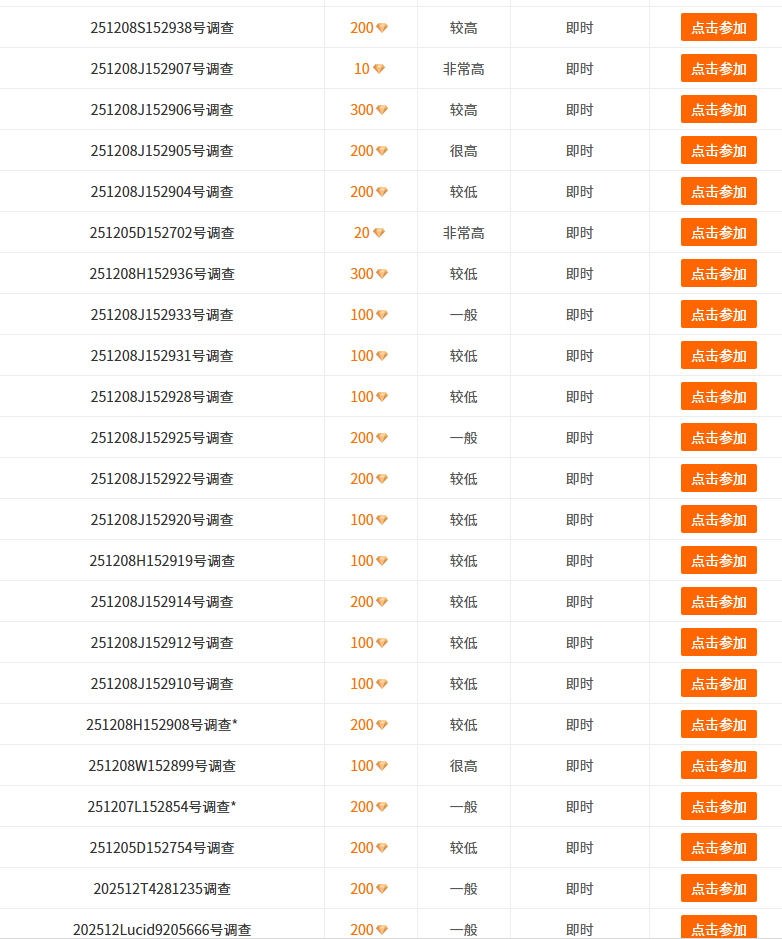Click the diamond icon beside 100 points for 251208J152933号调查
Viewport: 782px width, 939px height.
click(383, 314)
